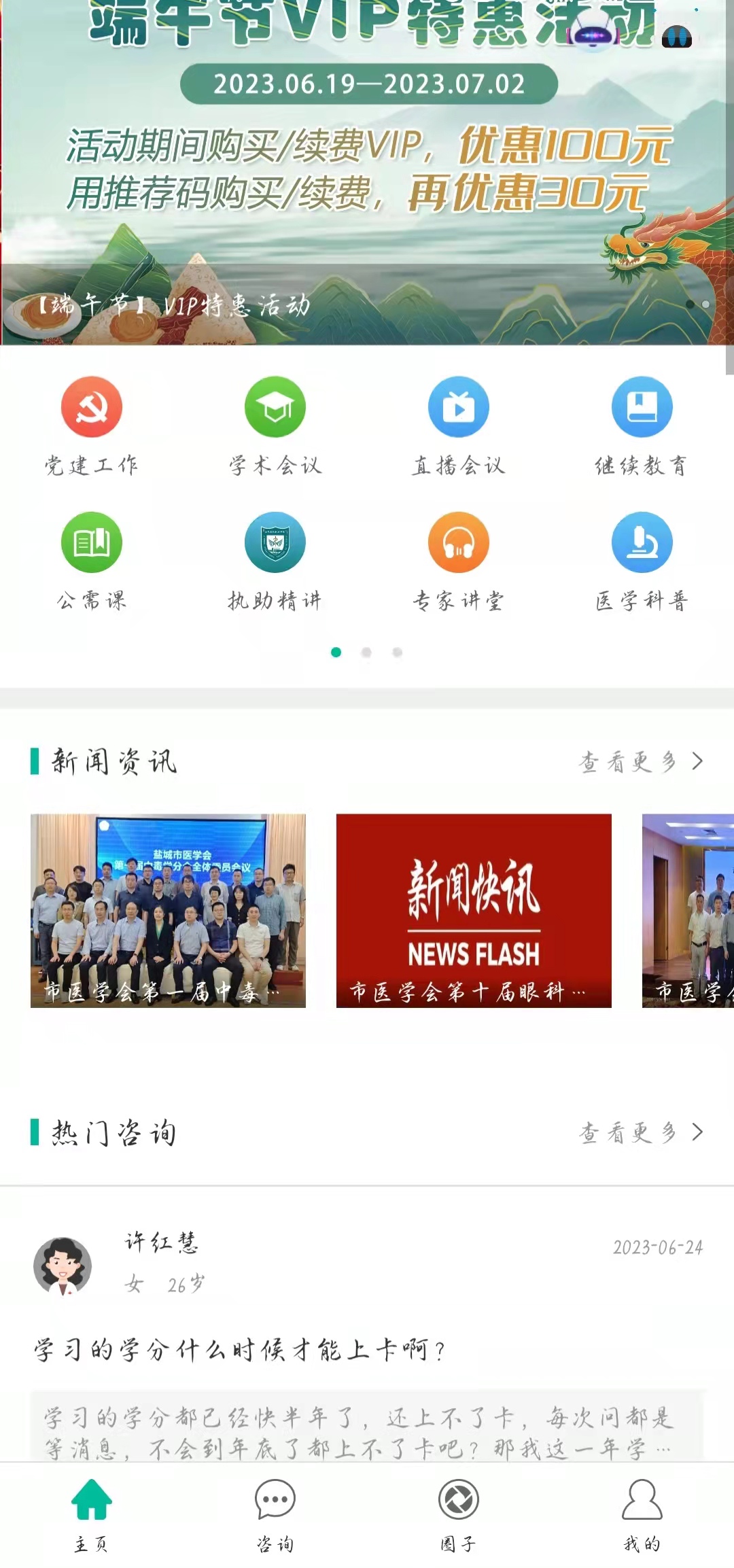Open news card 市医学会第一届中毒

point(168,911)
